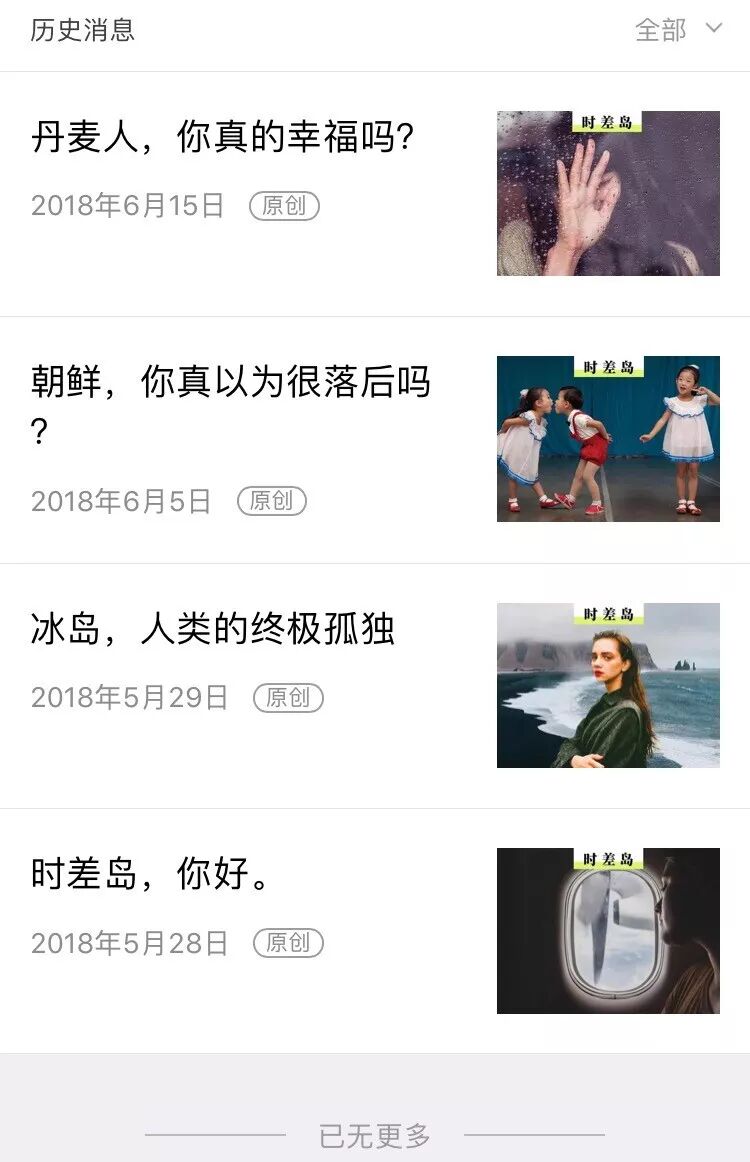Open article 冰岛，人类的终极孤独

point(213,630)
